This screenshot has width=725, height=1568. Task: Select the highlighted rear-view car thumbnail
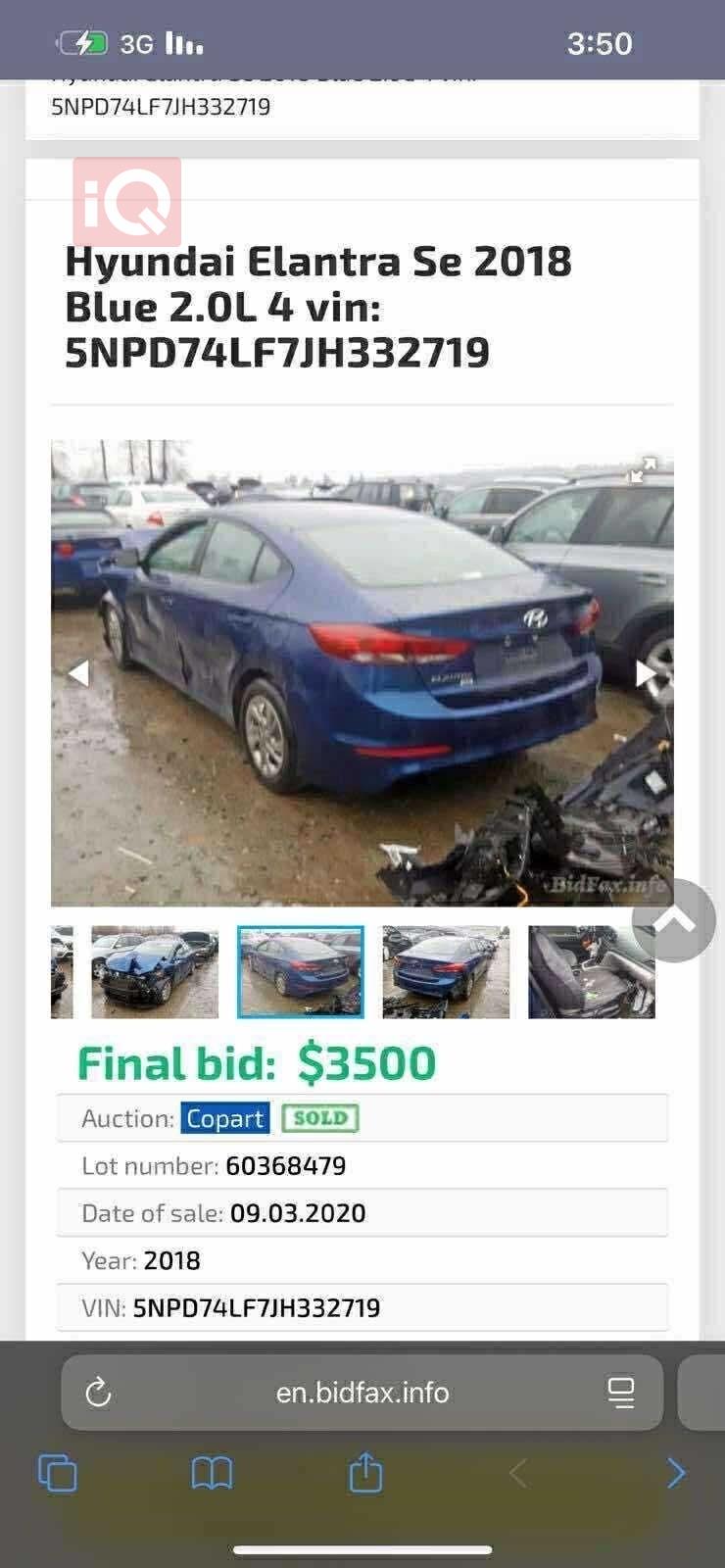coord(301,972)
